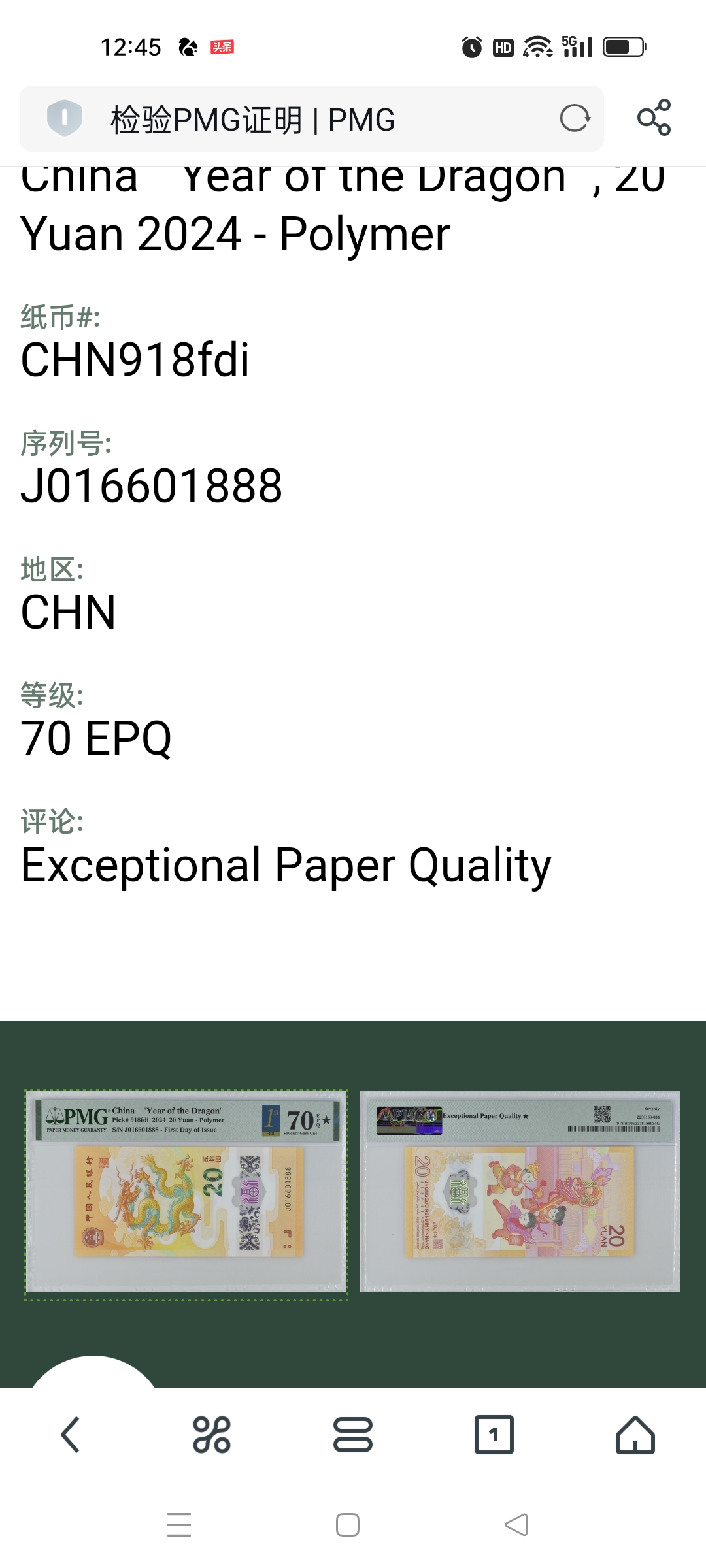Go back with the browser back arrow

point(71,1435)
